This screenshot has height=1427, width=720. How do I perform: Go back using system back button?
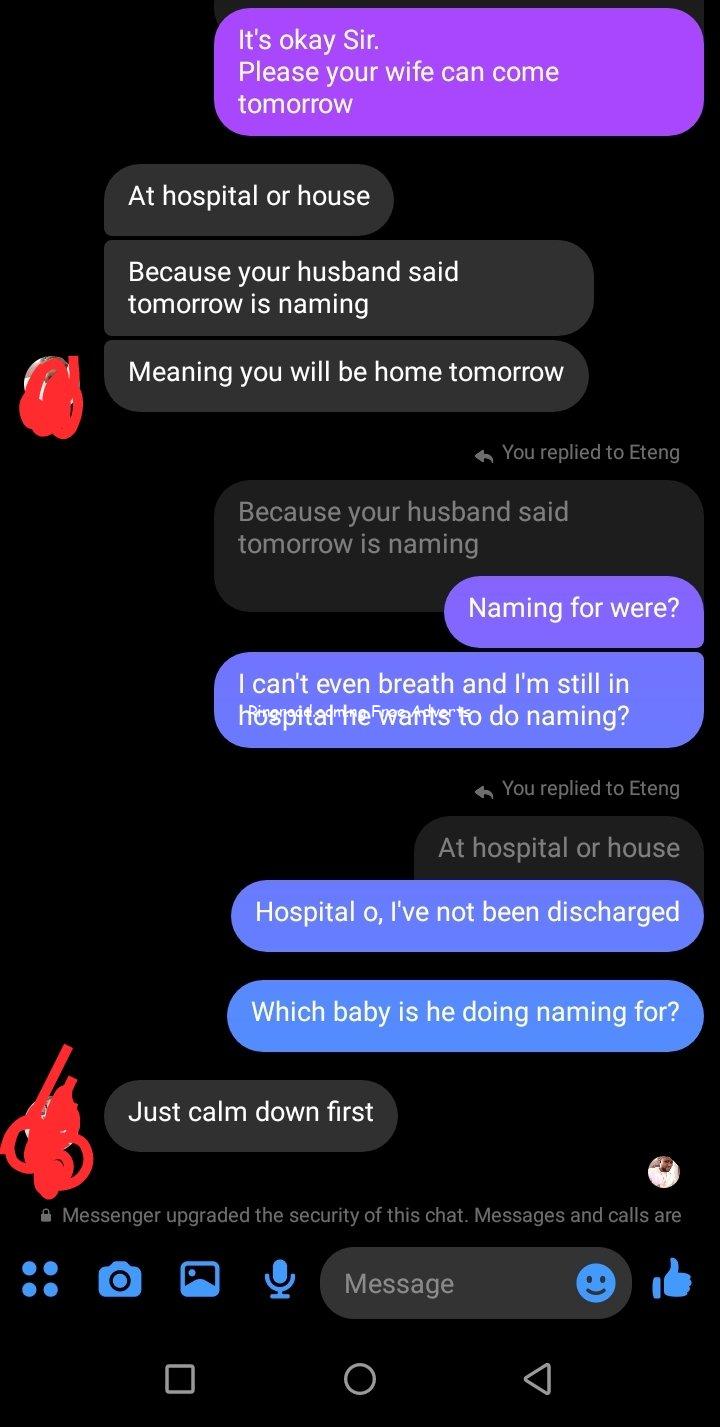537,1379
